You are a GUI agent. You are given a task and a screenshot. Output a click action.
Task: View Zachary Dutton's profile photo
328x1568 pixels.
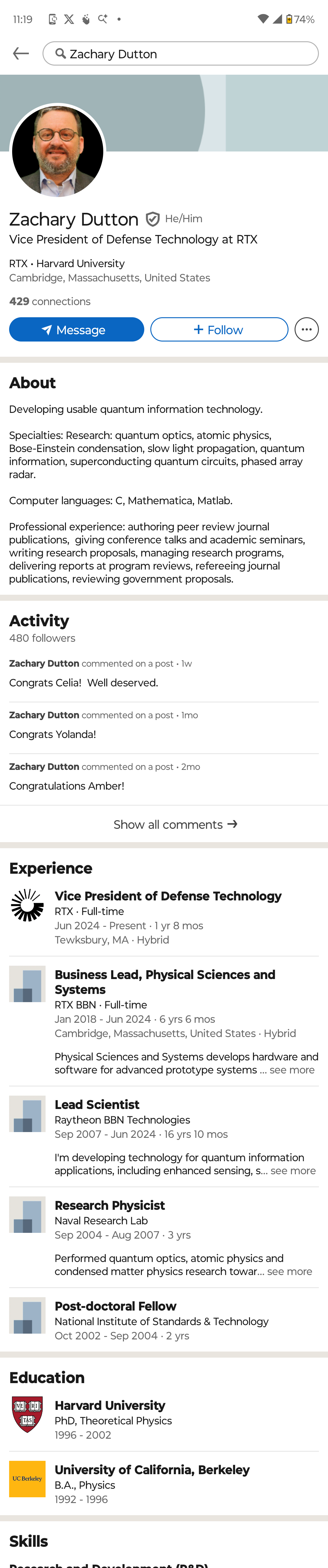coord(58,151)
